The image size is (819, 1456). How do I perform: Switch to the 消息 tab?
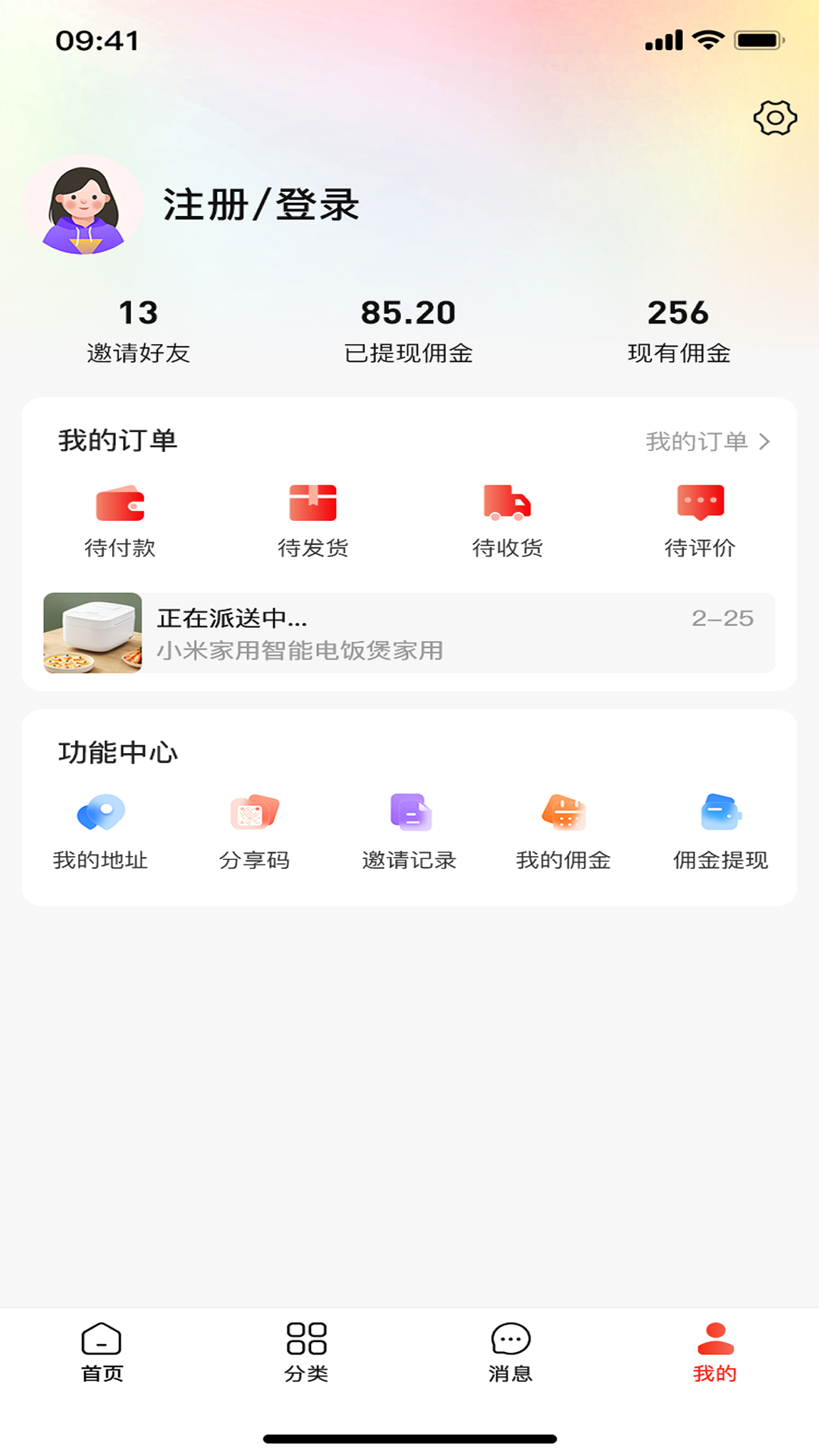point(510,1352)
